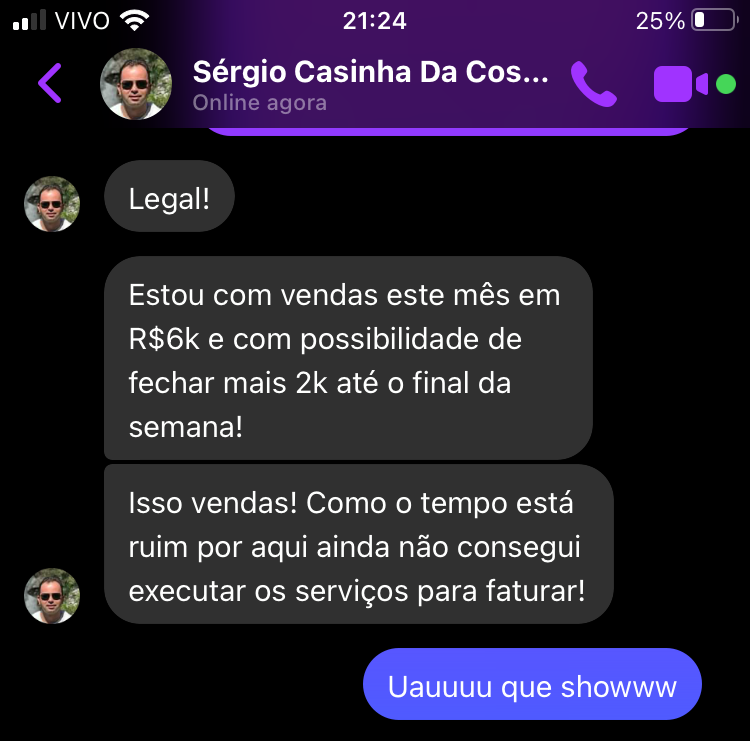Go back to the chats list
The width and height of the screenshot is (750, 741).
(x=50, y=83)
